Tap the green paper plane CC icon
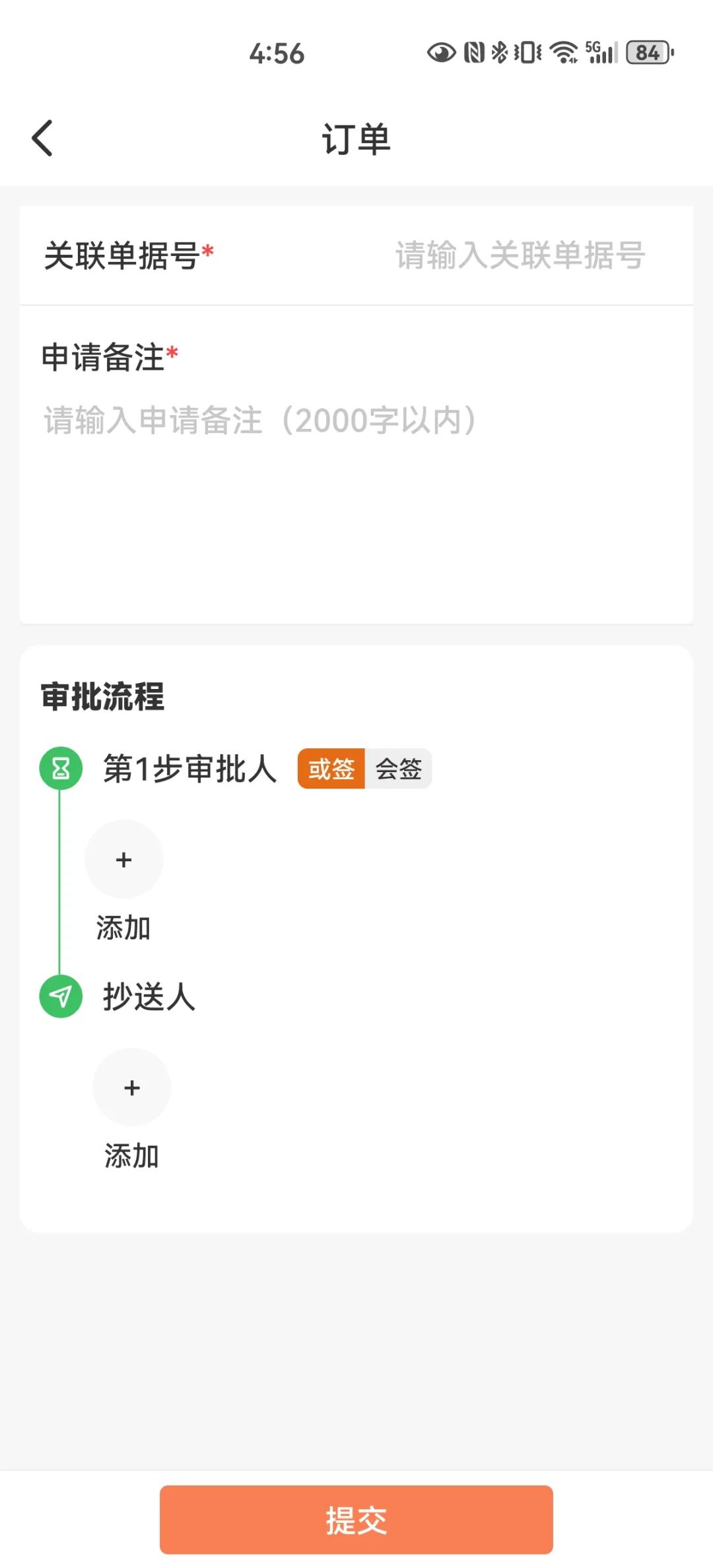This screenshot has height=1568, width=713. click(60, 996)
